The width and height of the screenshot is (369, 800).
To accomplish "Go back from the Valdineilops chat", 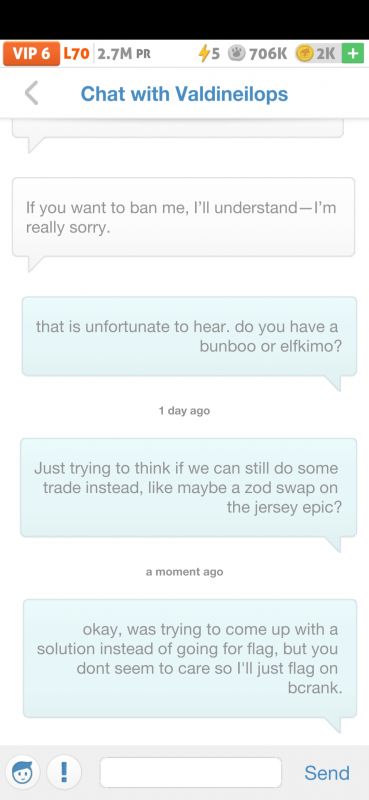I will pos(32,94).
